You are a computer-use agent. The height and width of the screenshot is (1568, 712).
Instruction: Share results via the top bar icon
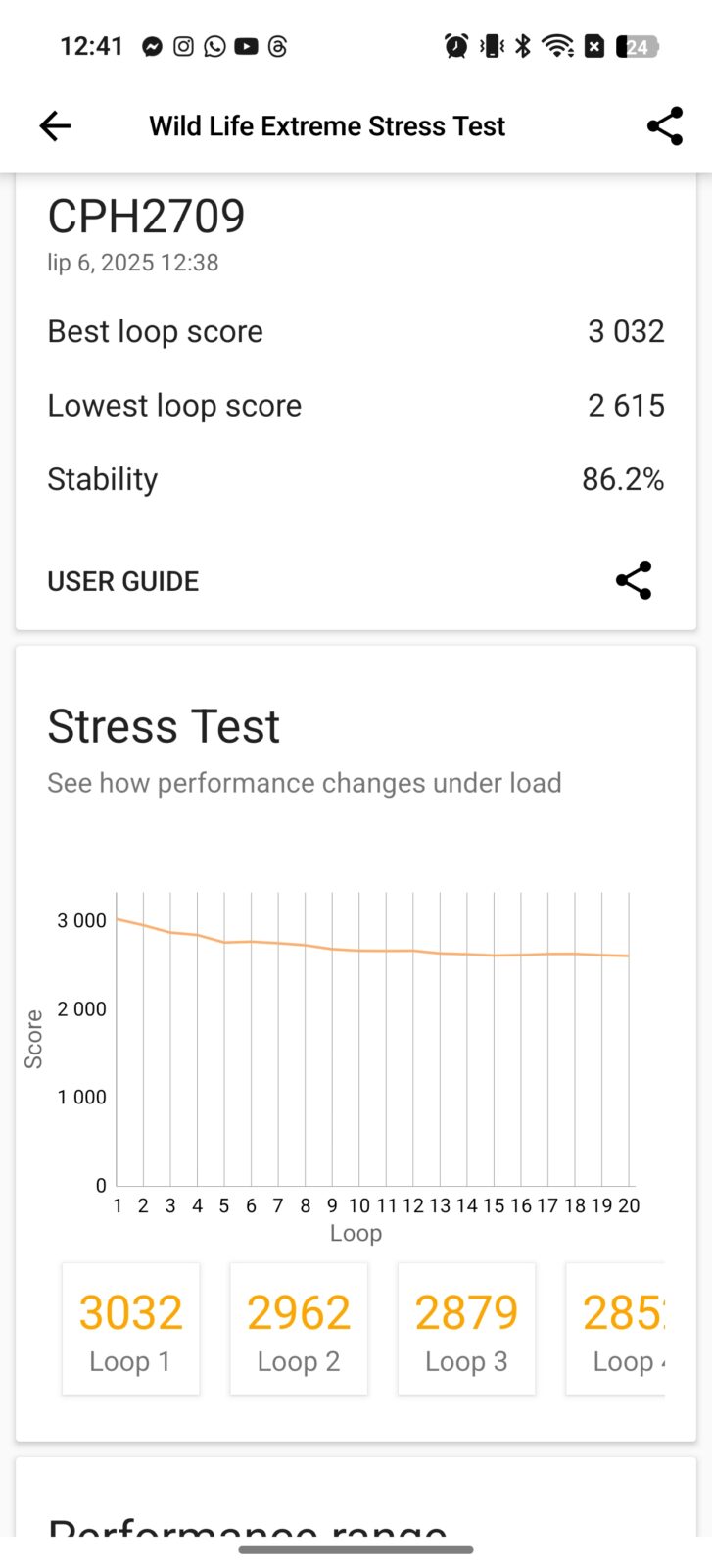click(664, 125)
